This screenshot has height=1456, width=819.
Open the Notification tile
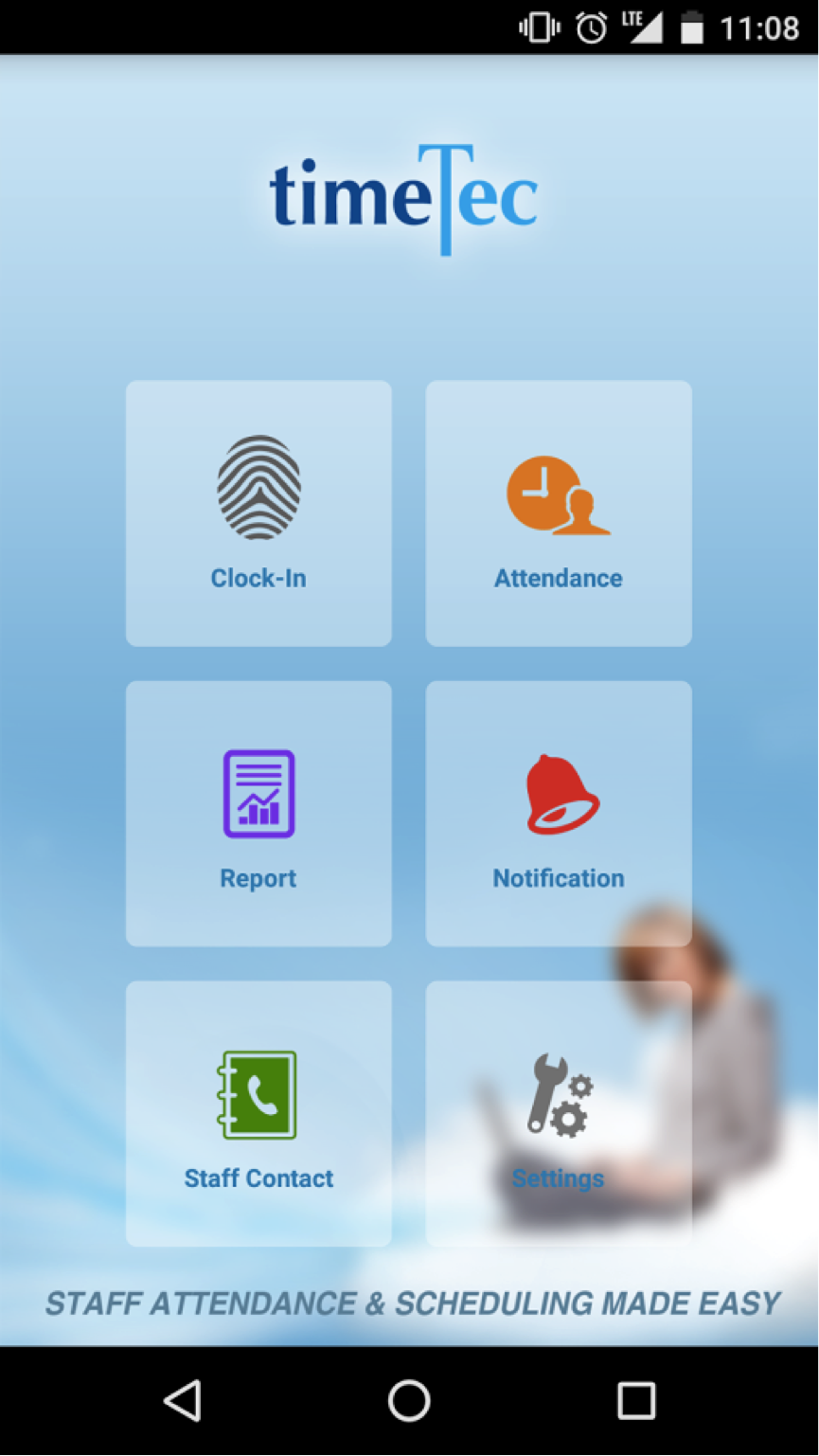click(558, 813)
